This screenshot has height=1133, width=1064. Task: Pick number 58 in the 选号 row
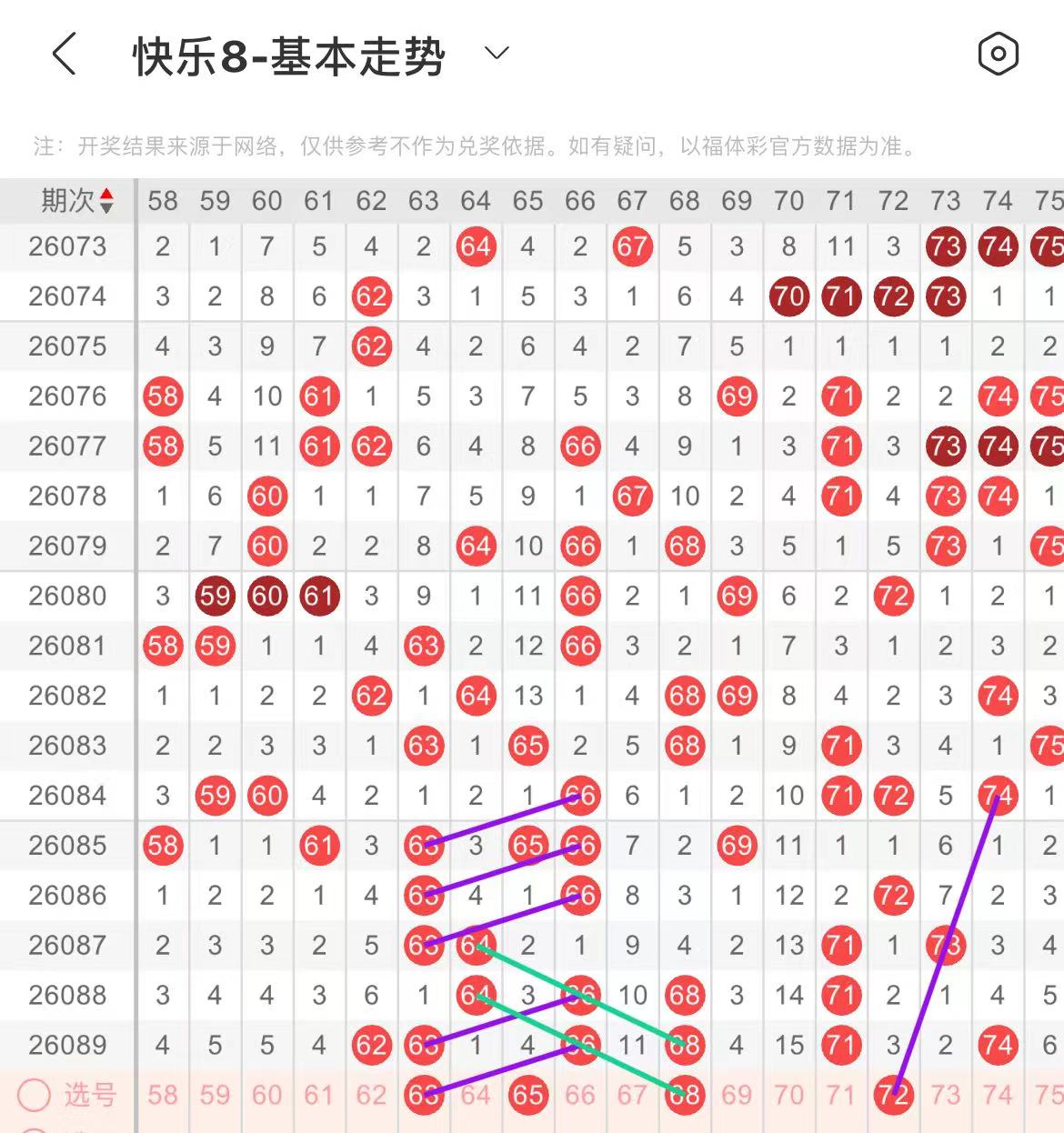point(163,1095)
